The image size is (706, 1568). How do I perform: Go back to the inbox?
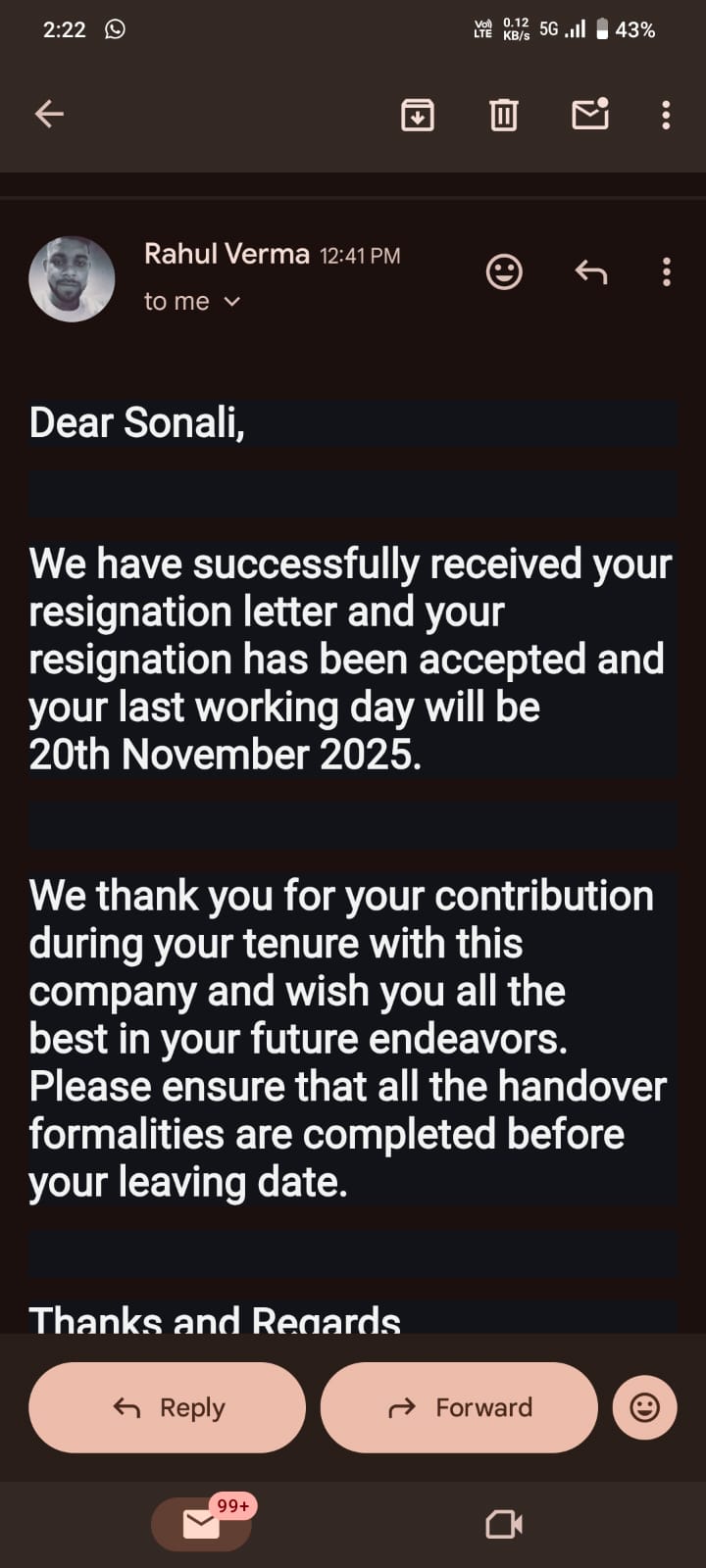point(49,115)
